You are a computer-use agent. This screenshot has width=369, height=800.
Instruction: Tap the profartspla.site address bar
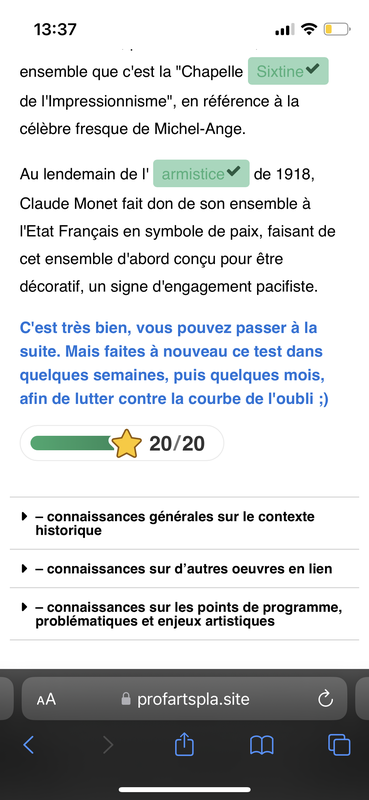pos(184,698)
